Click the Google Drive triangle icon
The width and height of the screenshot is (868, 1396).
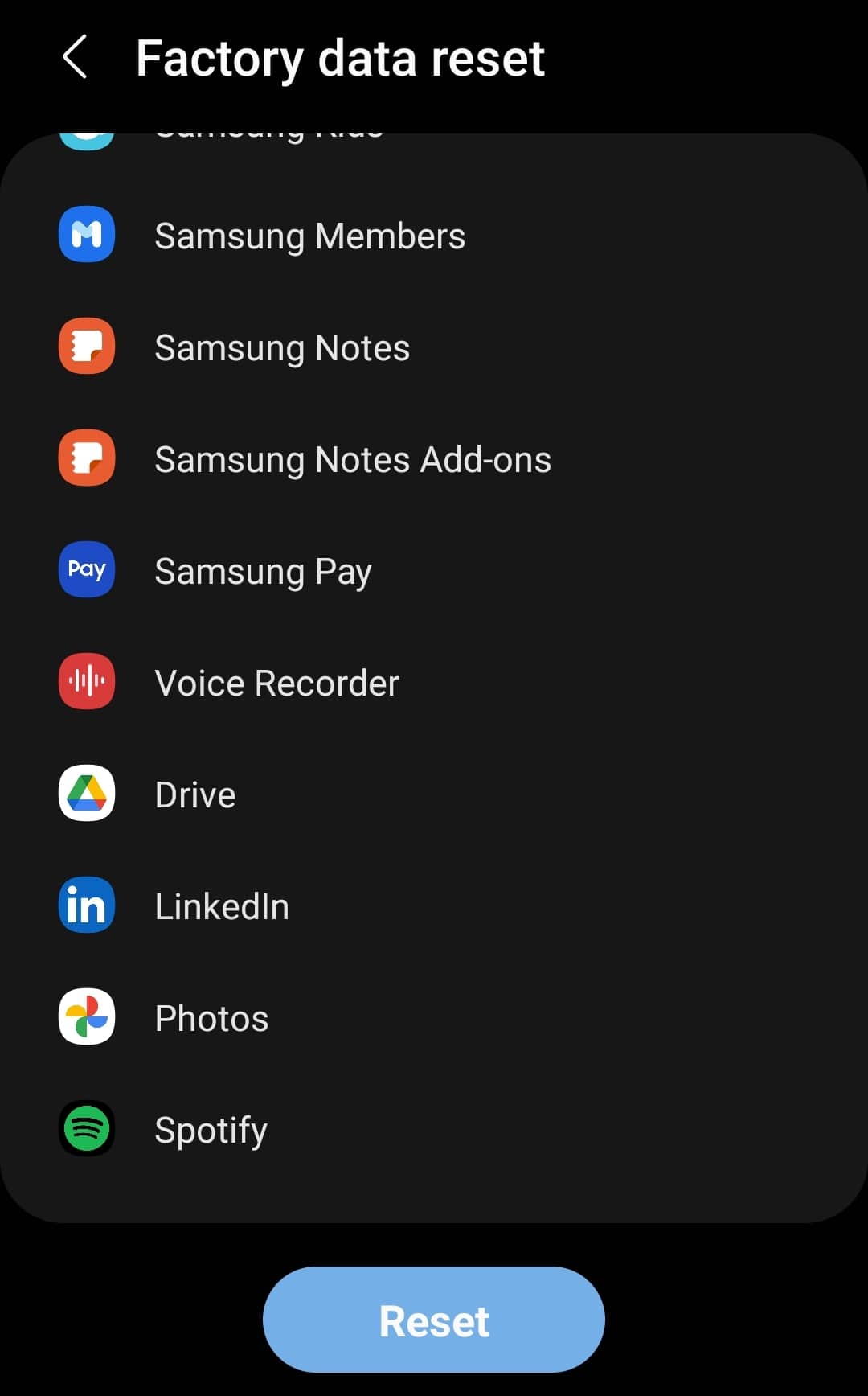tap(86, 793)
